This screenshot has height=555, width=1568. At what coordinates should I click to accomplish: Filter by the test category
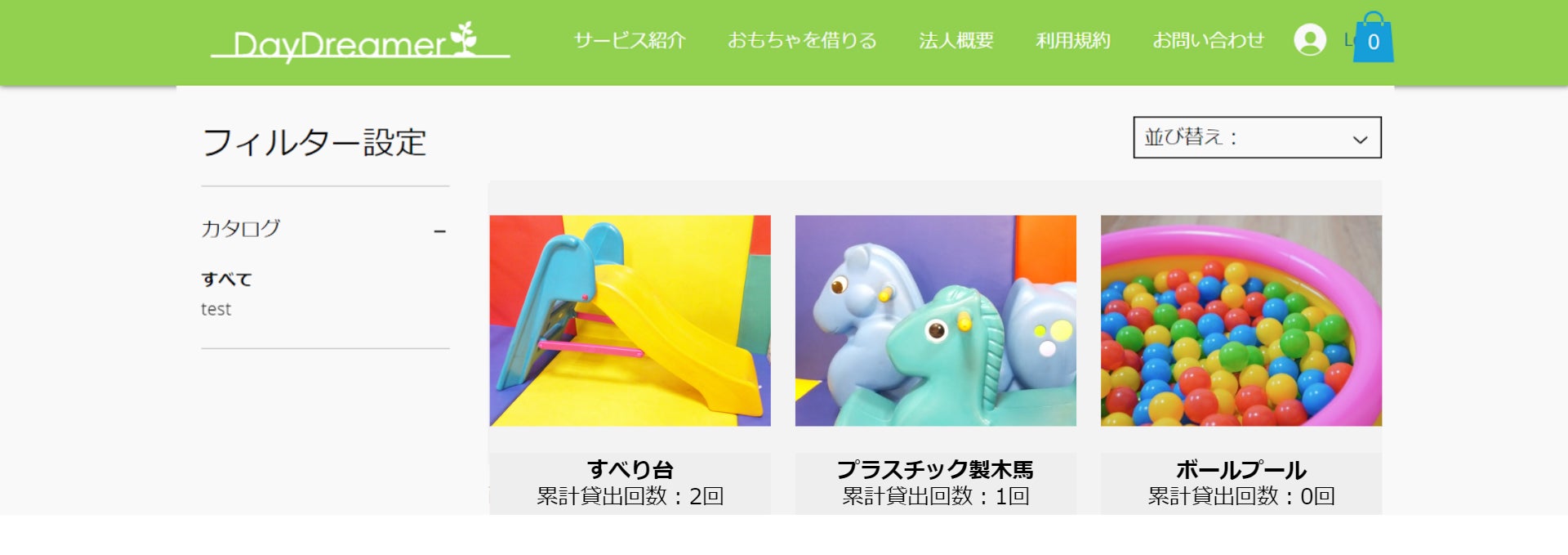click(x=216, y=309)
